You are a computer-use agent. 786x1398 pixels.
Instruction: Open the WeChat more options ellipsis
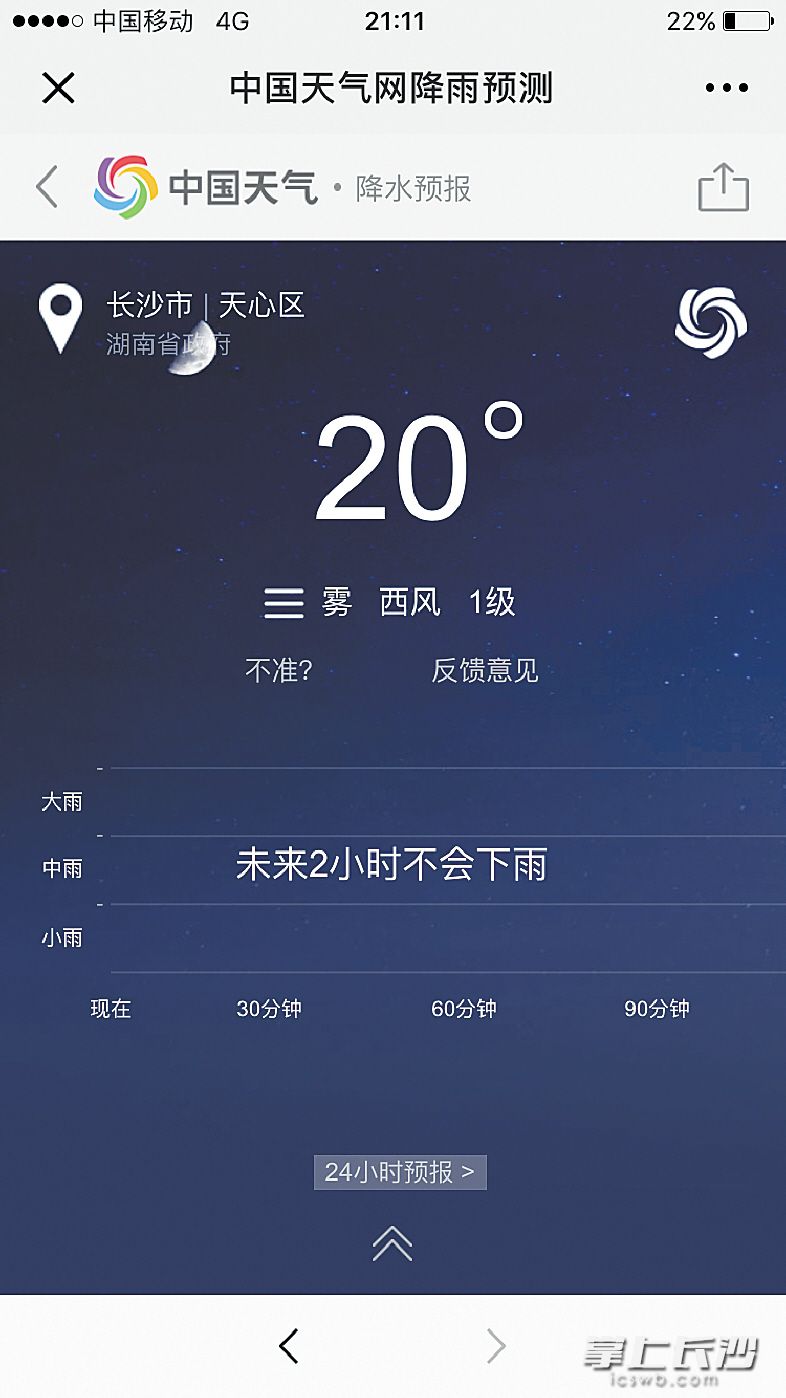coord(725,88)
